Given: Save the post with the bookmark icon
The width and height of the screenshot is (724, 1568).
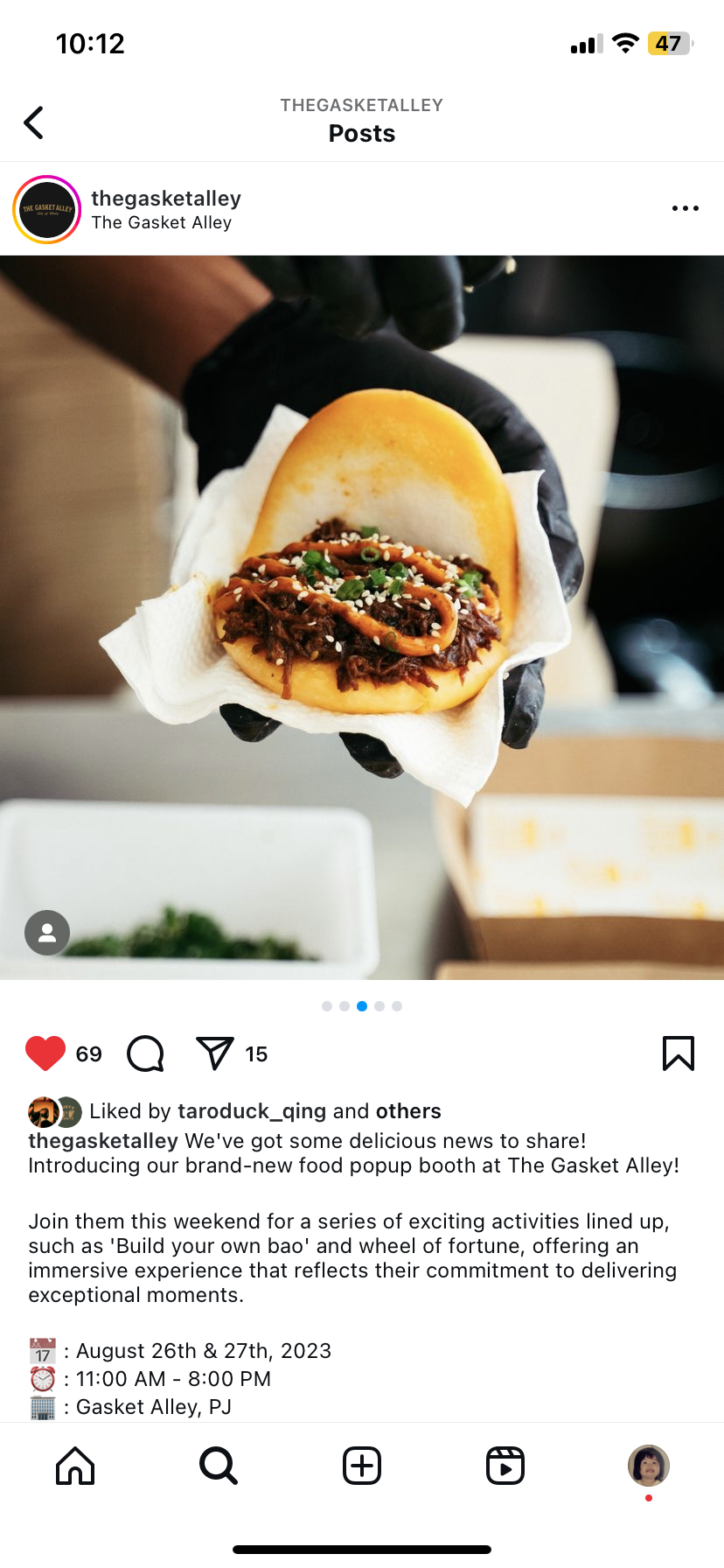Looking at the screenshot, I should 678,1053.
